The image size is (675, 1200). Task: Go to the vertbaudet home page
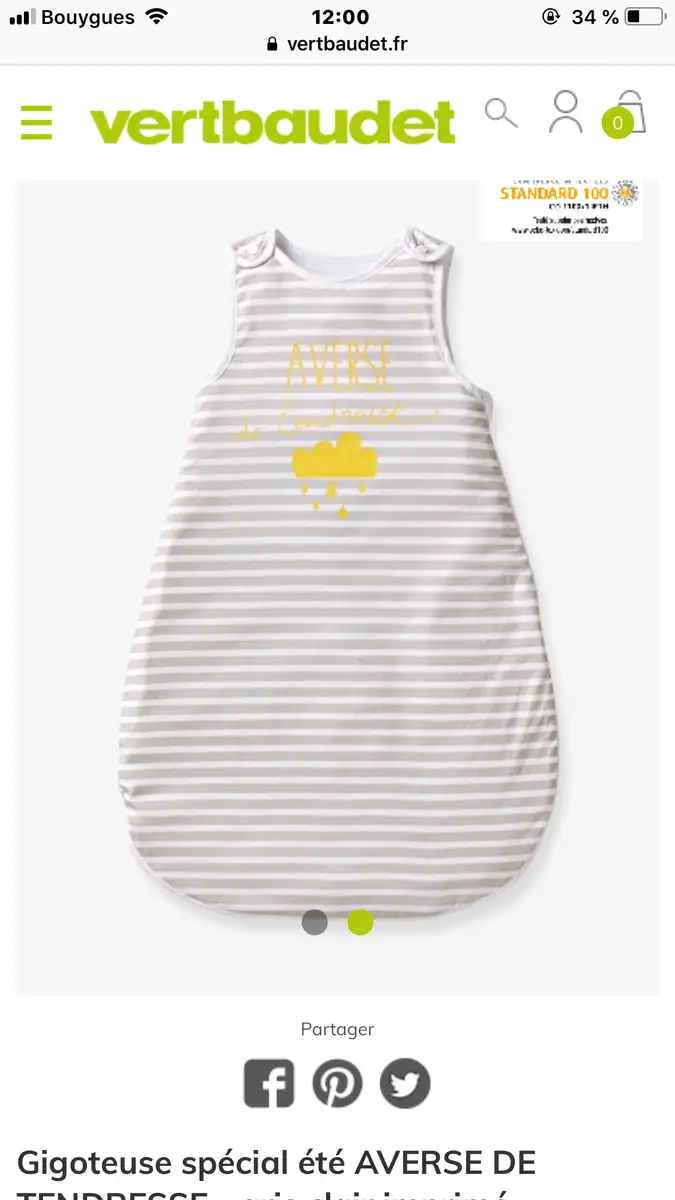tap(272, 123)
